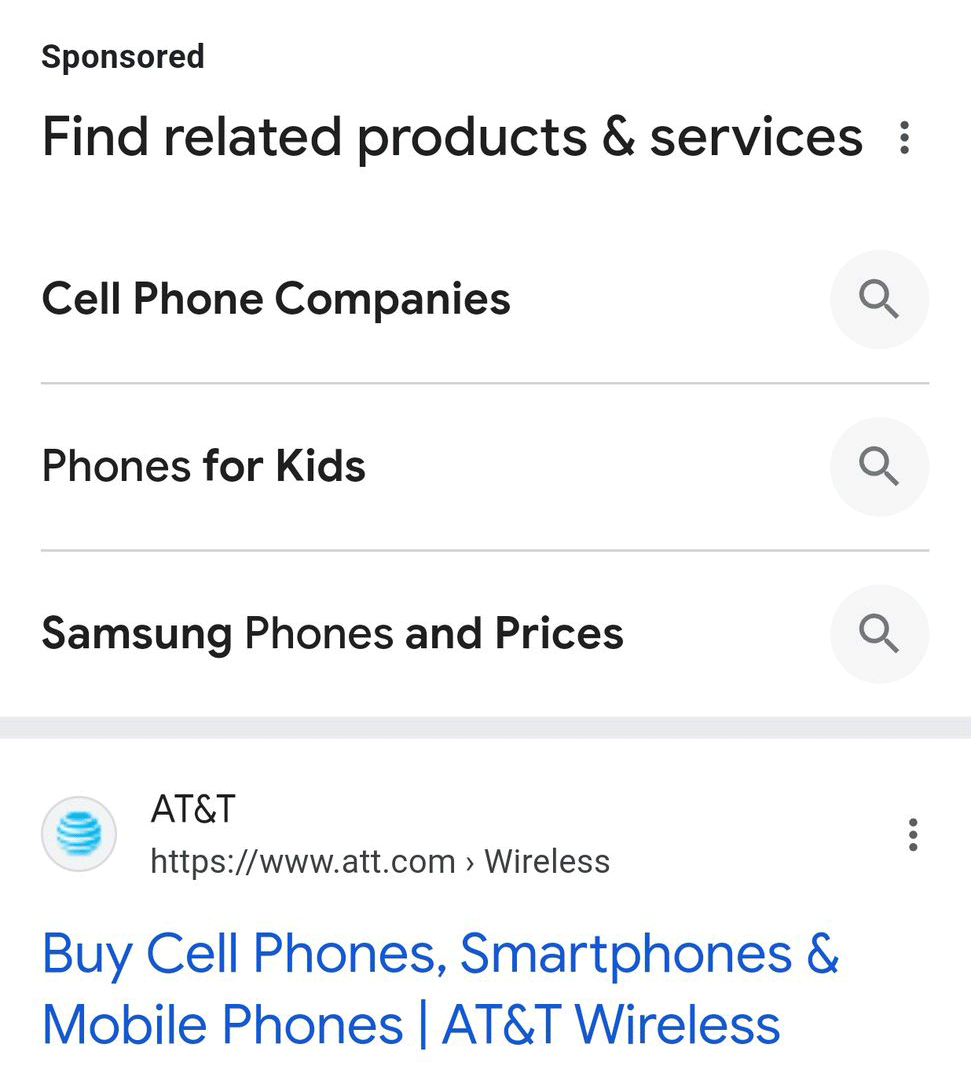Screen dimensions: 971x1078
Task: Tap the magnifier icon beside Cell Phone Companies
Action: tap(879, 299)
